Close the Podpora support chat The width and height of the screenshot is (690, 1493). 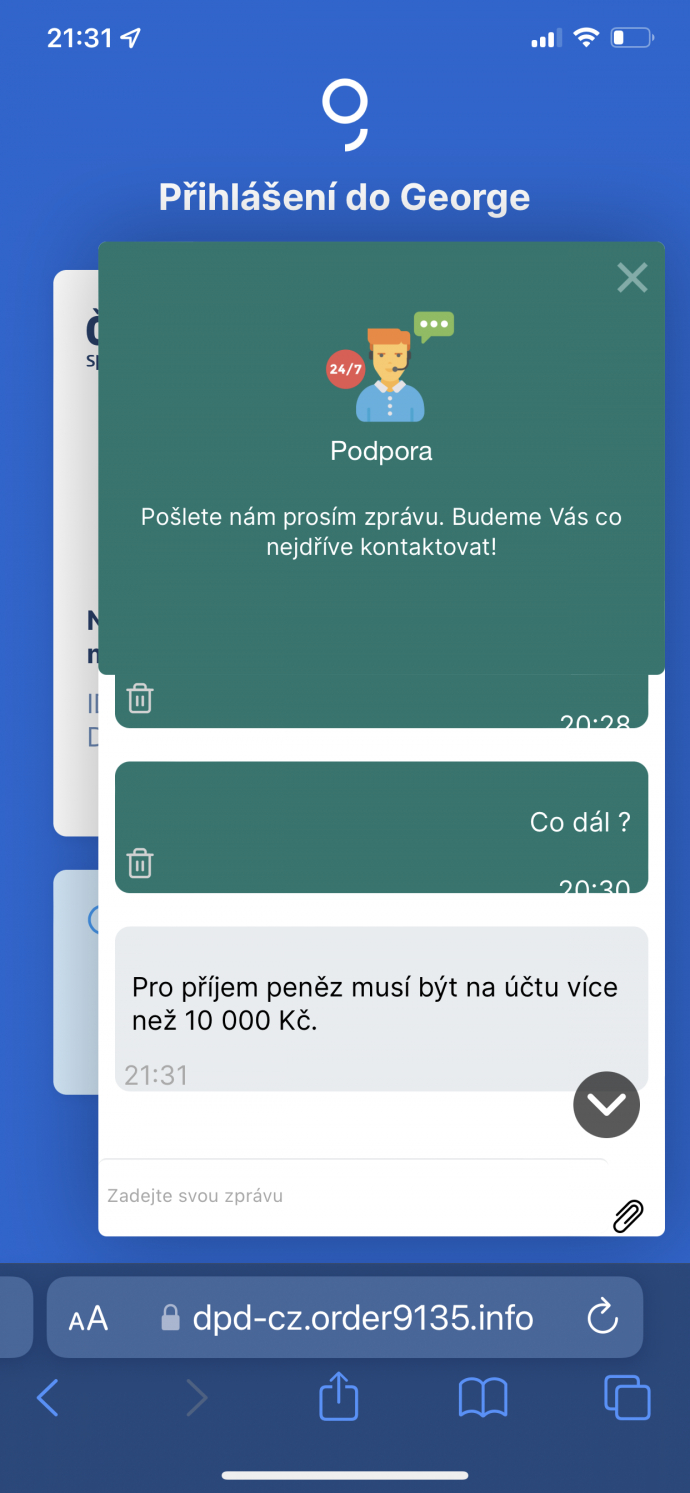point(632,277)
